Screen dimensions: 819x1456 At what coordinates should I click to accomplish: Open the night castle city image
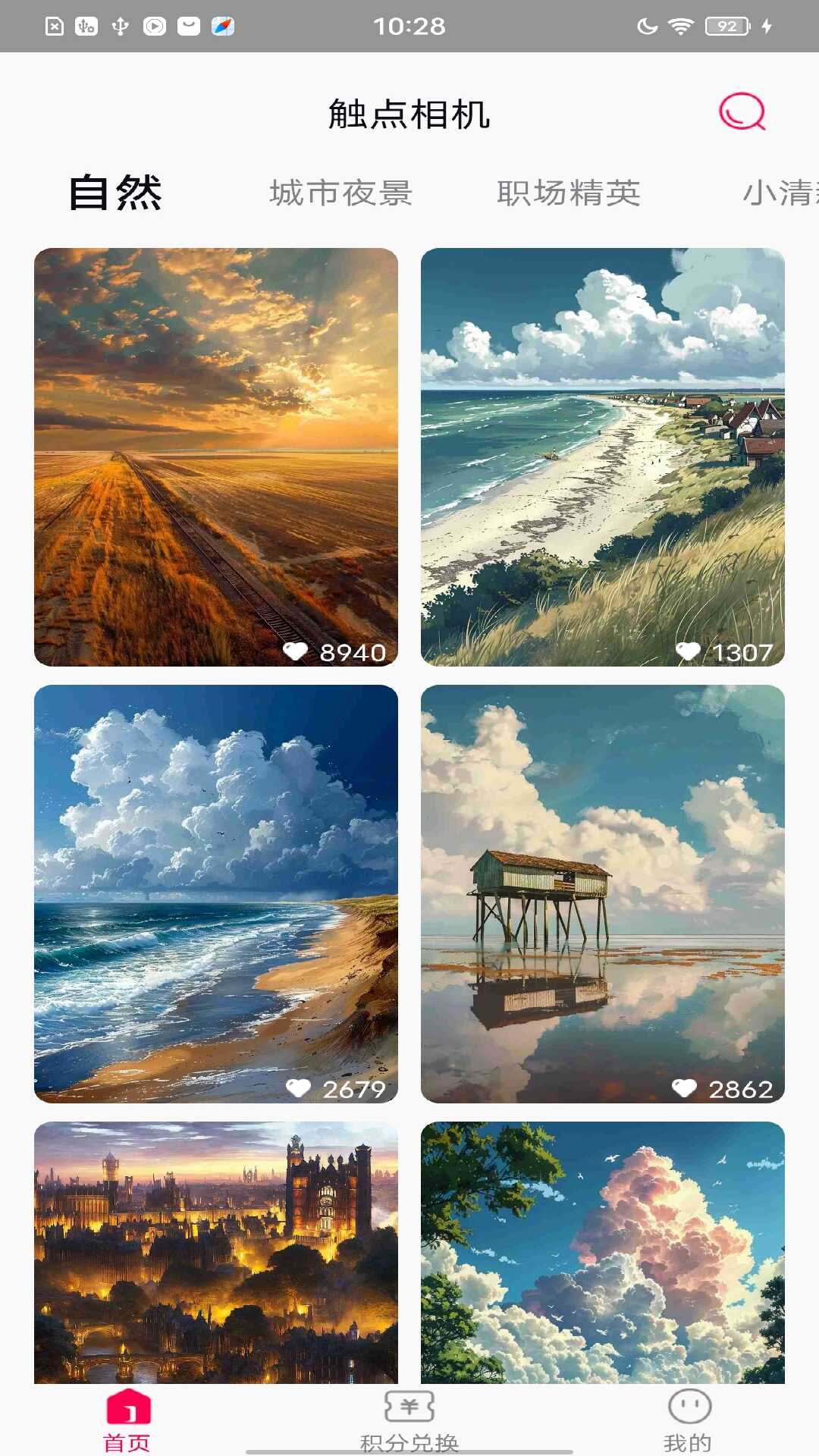(216, 1251)
